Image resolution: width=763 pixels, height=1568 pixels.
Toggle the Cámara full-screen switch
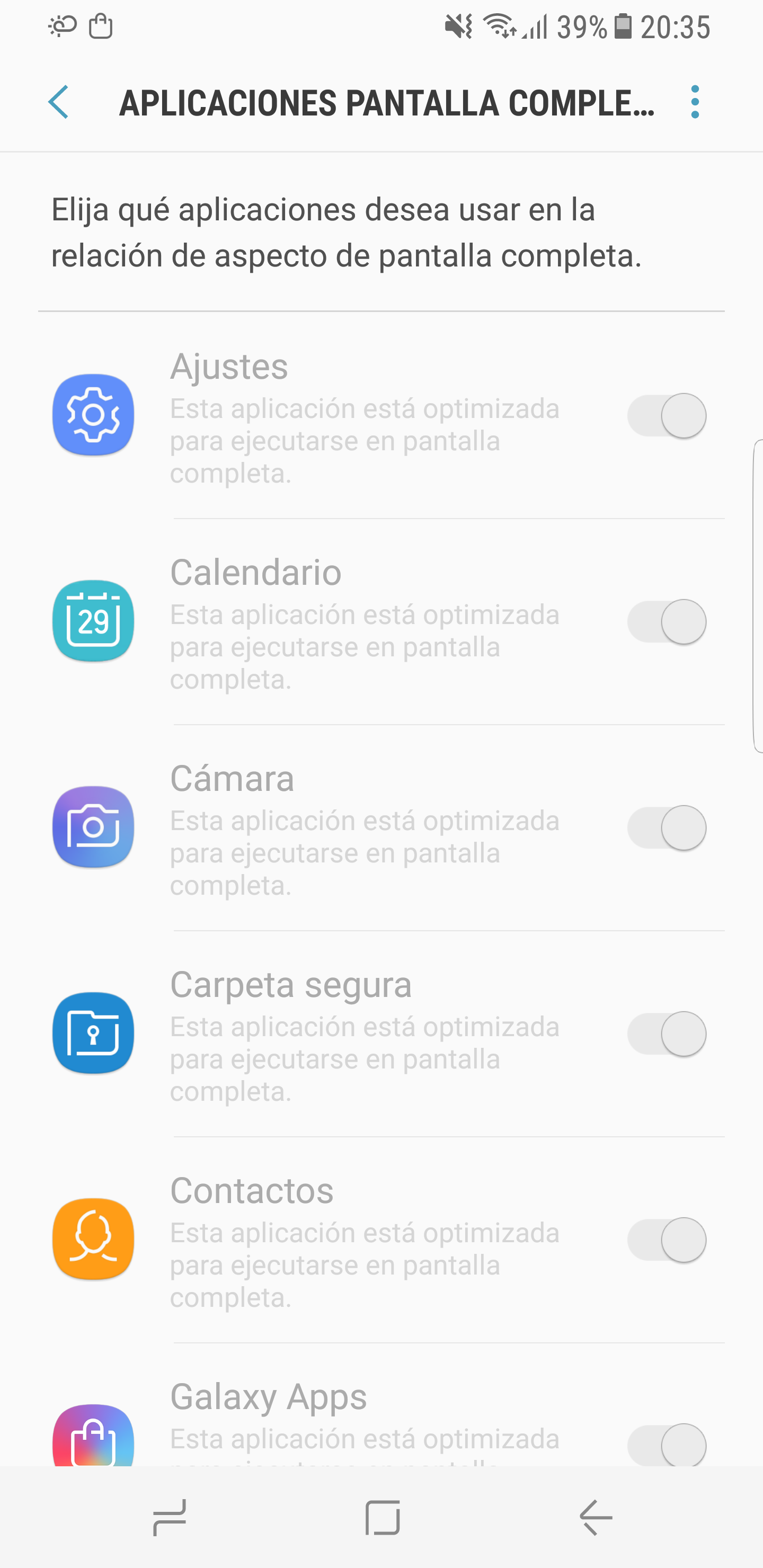tap(667, 828)
